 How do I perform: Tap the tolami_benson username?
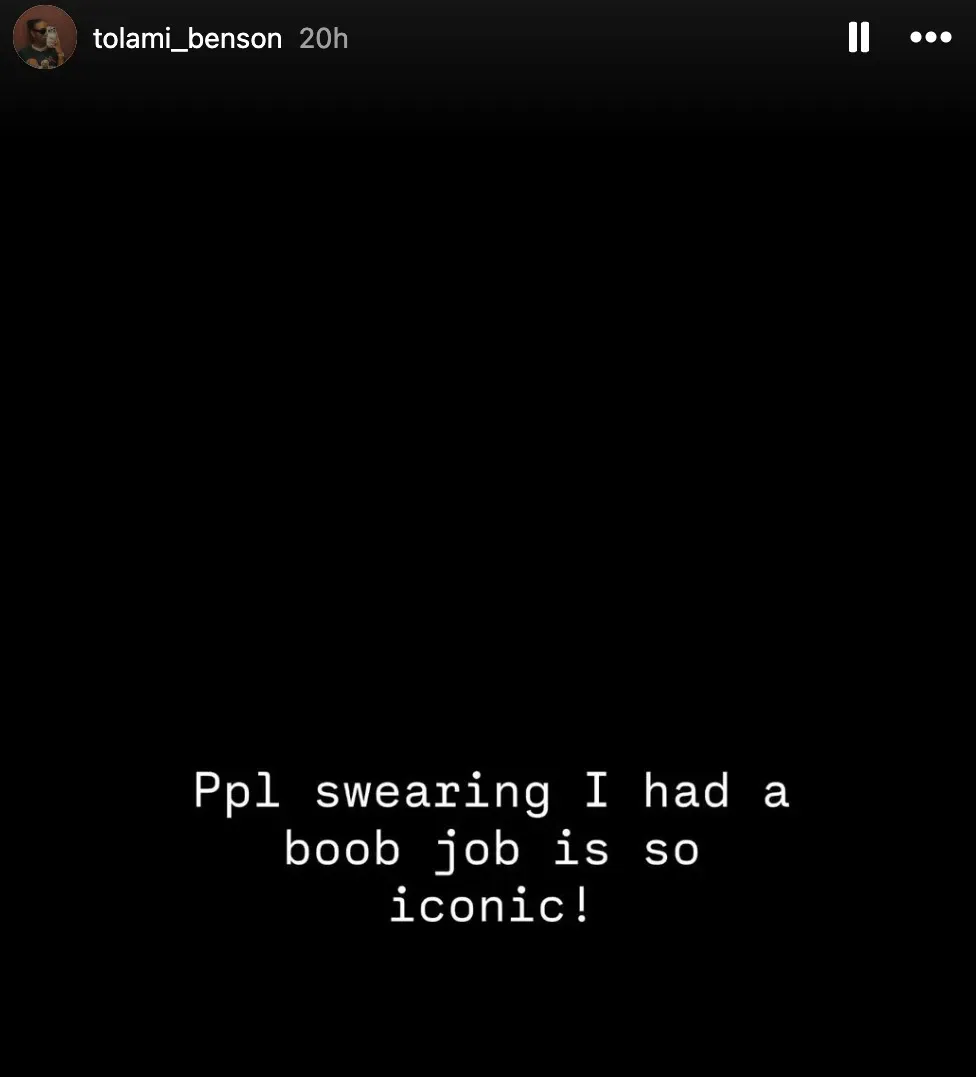coord(187,39)
